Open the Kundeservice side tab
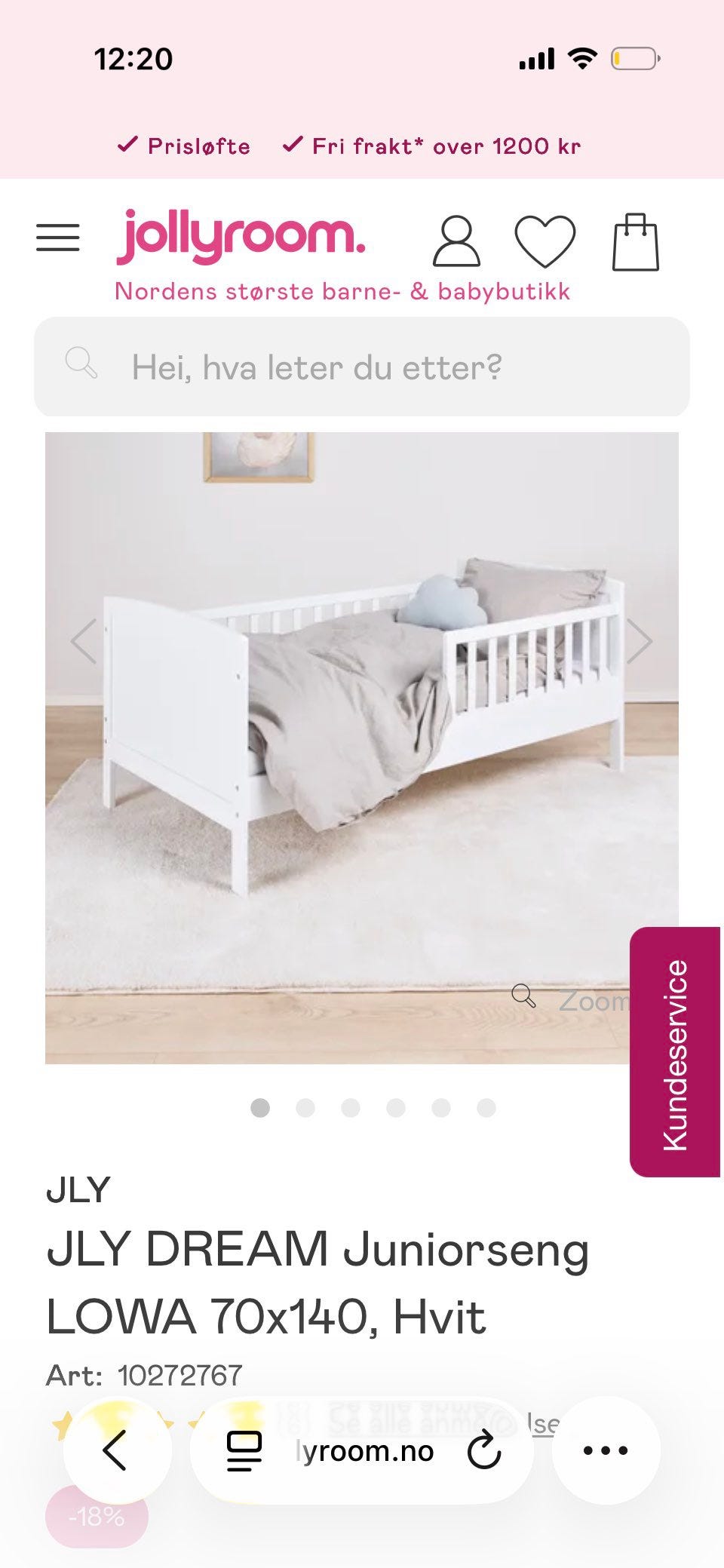The width and height of the screenshot is (724, 1568). (x=675, y=1052)
